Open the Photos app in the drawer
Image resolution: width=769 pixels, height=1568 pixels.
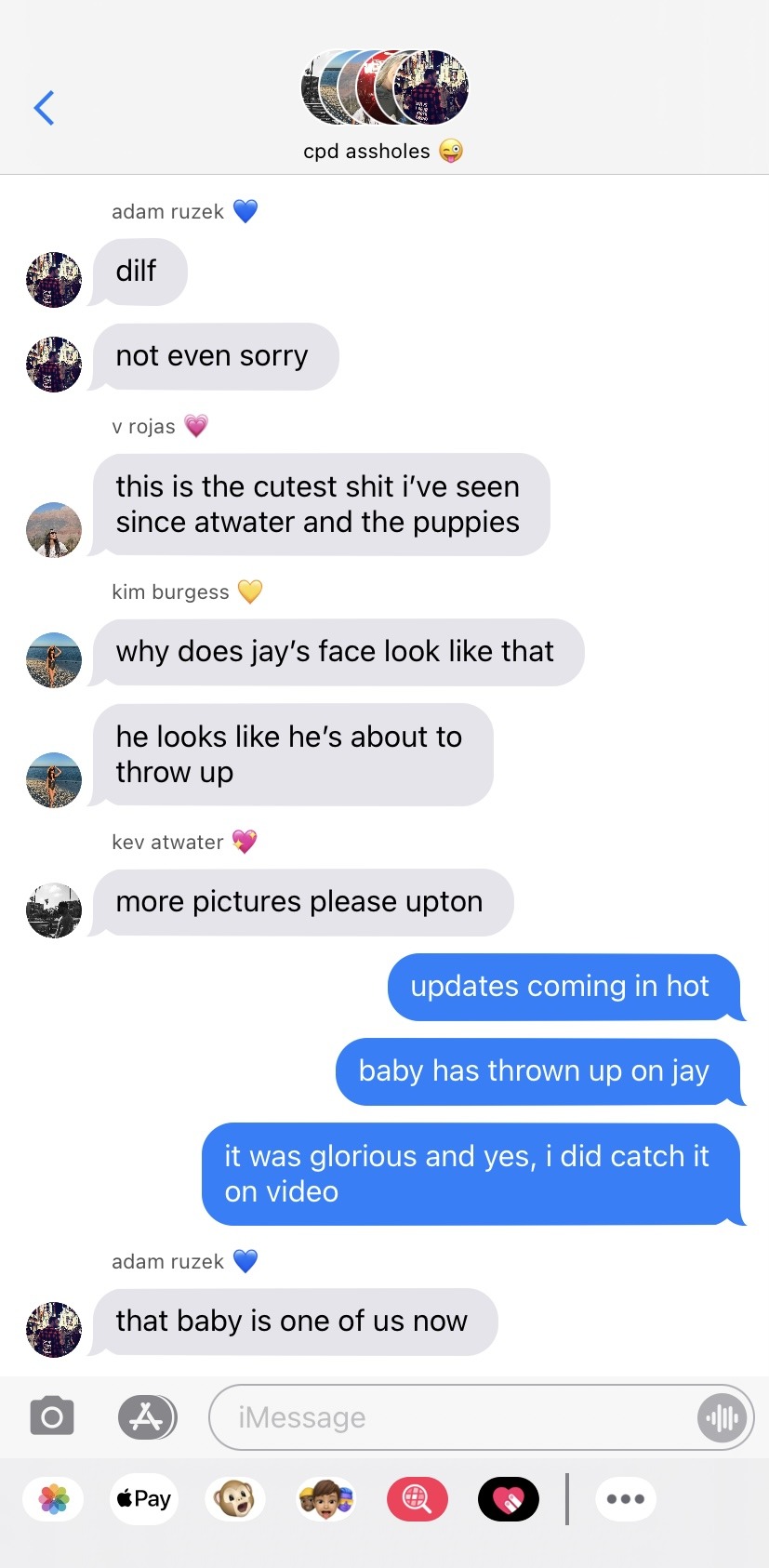click(54, 1499)
